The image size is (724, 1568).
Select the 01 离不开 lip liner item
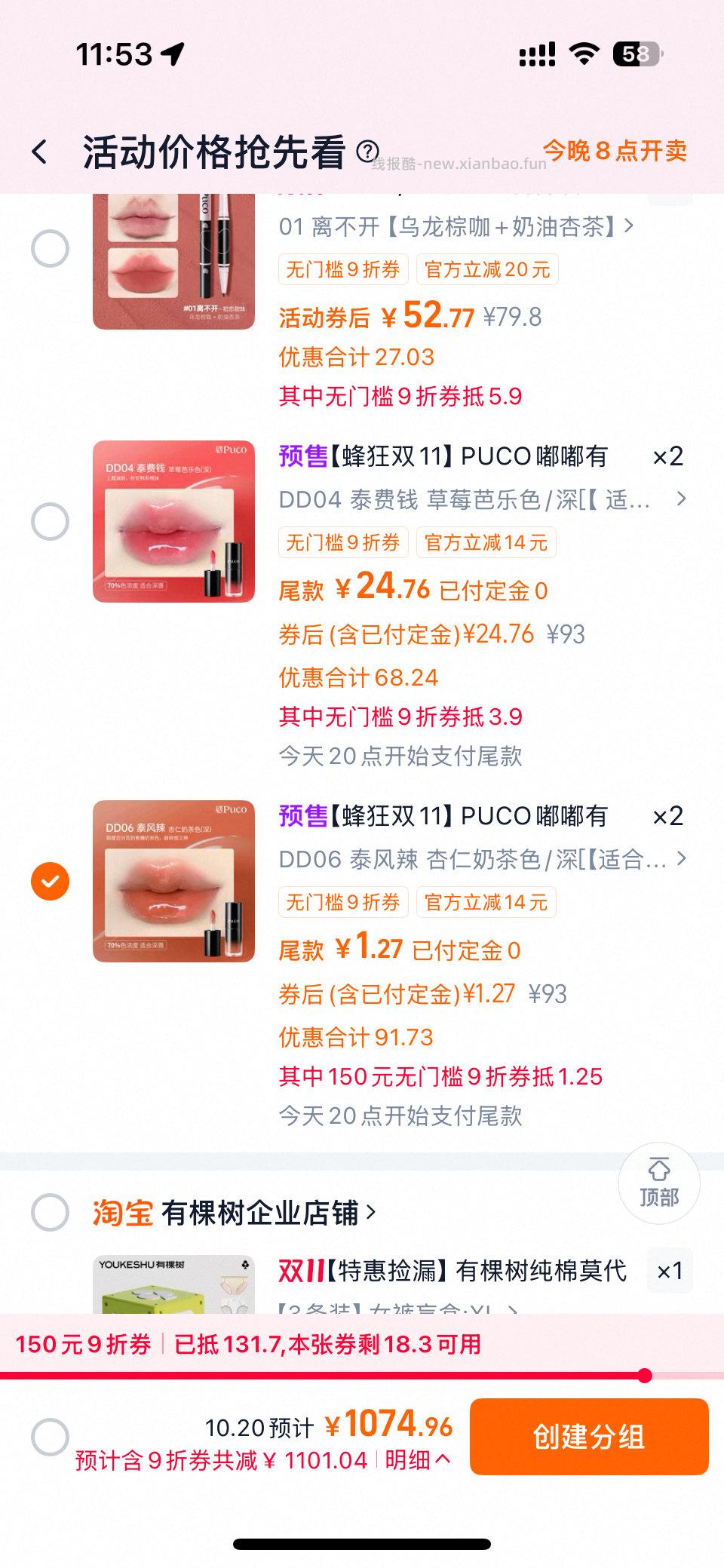(50, 248)
